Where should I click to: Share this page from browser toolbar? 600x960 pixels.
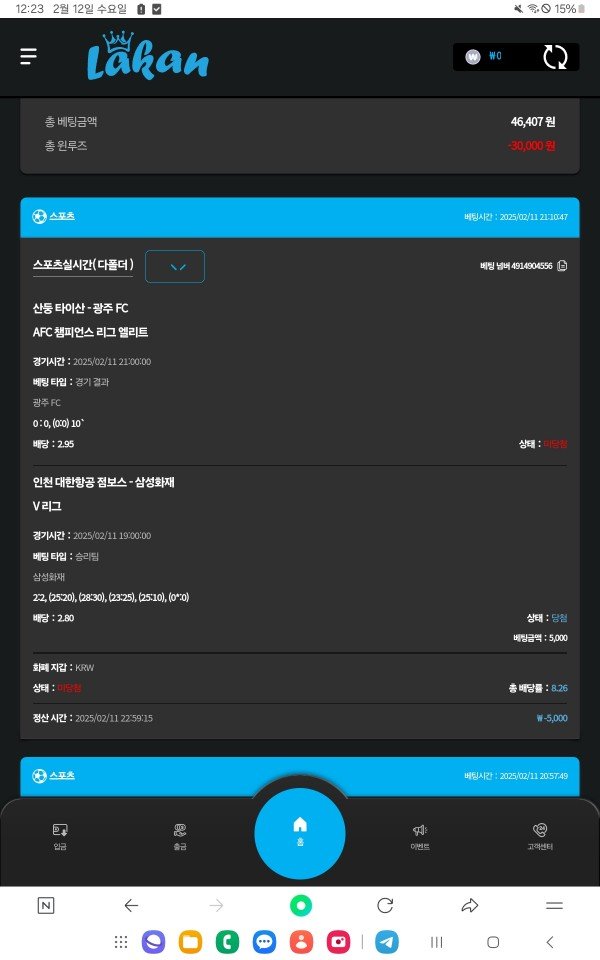pyautogui.click(x=470, y=905)
